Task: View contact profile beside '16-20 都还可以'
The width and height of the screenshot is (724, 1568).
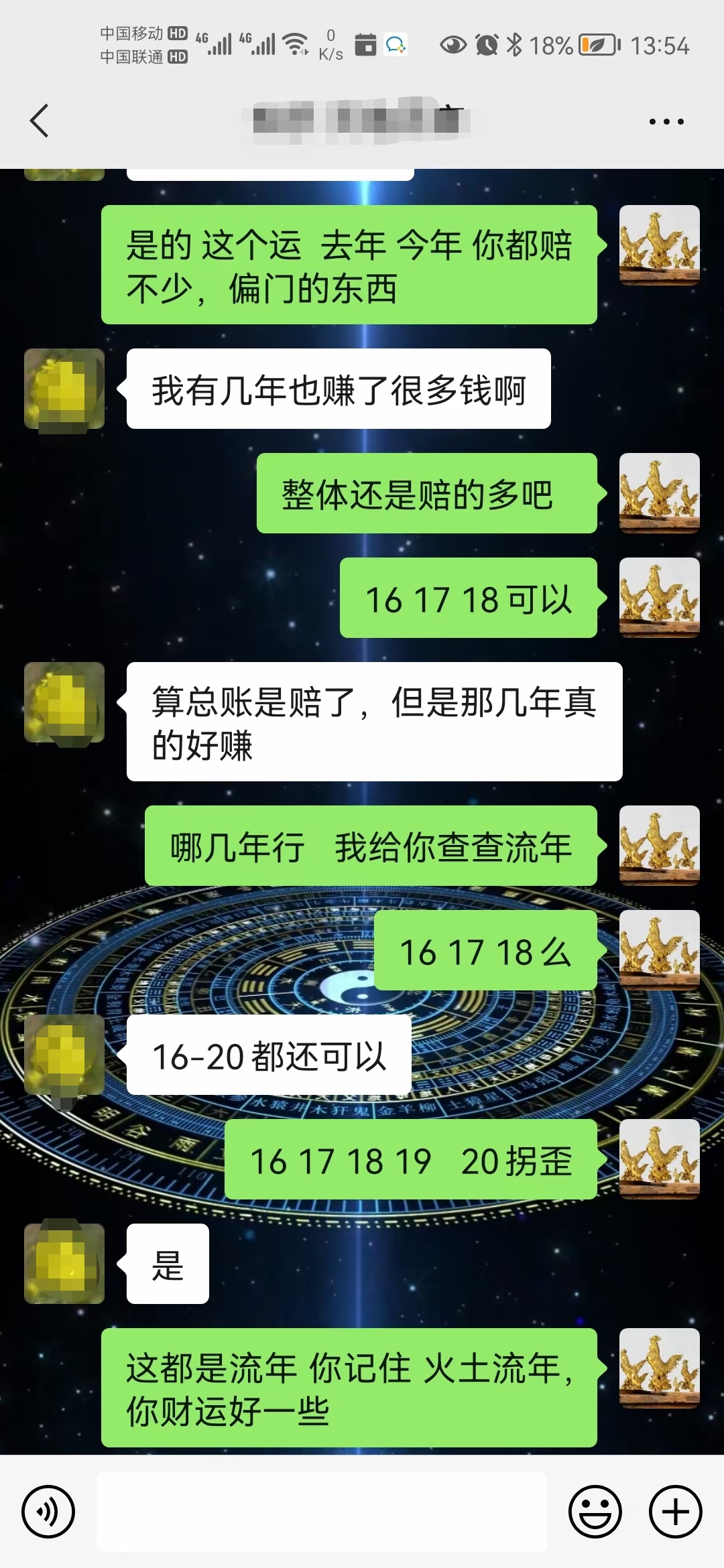Action: [64, 1055]
